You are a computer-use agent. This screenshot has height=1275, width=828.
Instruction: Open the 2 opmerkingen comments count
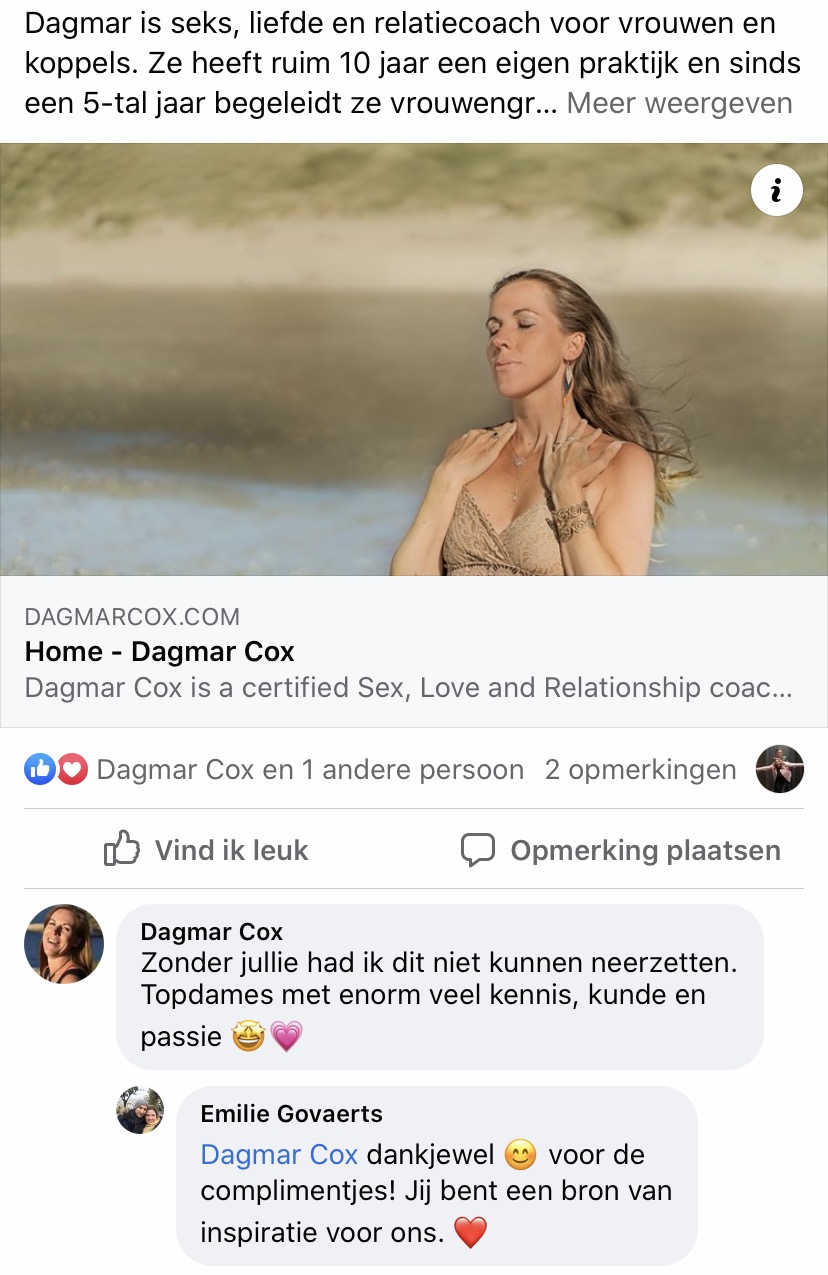640,769
